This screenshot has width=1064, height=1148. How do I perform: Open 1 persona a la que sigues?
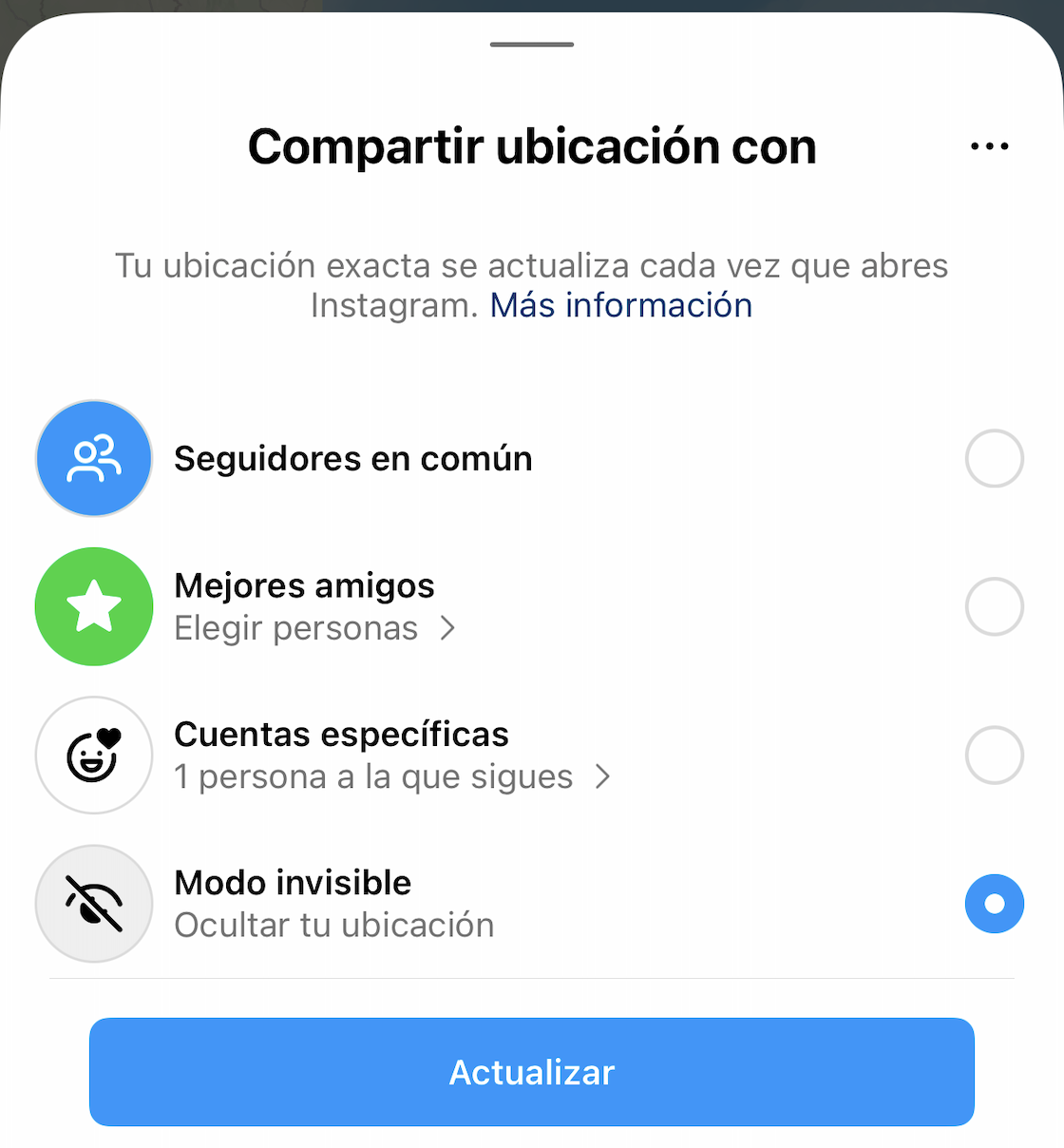(x=391, y=776)
